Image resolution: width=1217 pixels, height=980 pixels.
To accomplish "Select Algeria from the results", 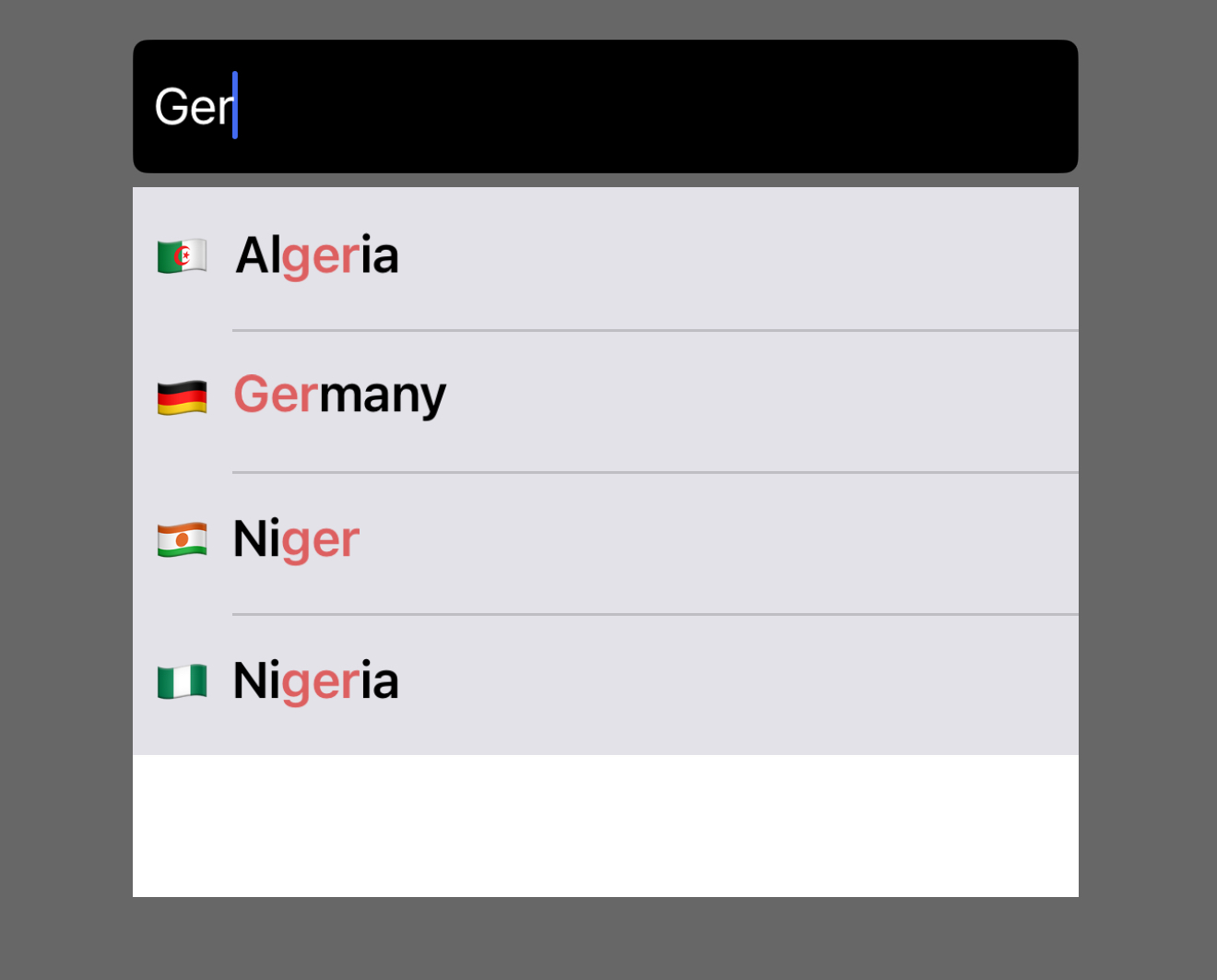I will (x=317, y=255).
